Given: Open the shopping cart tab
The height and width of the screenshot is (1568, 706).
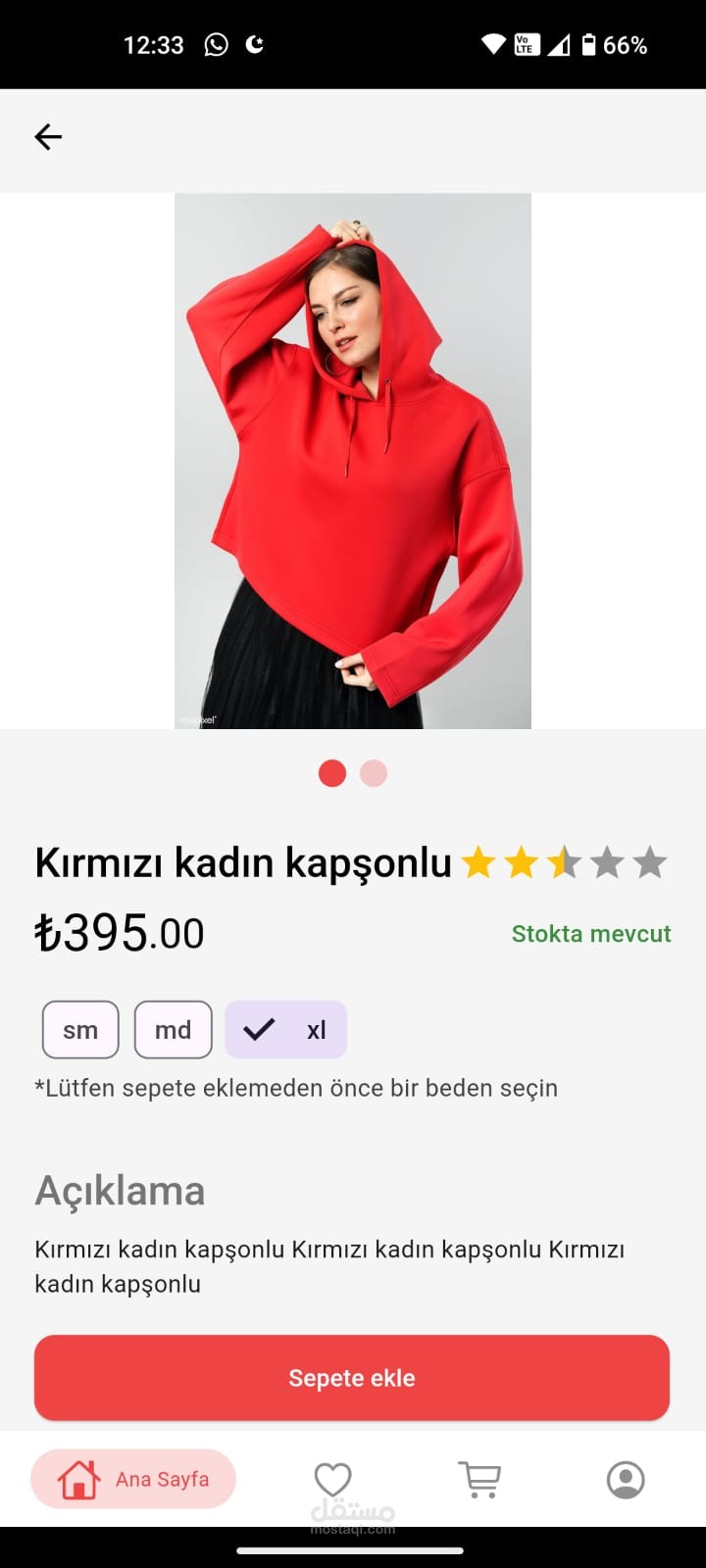Looking at the screenshot, I should [479, 1480].
